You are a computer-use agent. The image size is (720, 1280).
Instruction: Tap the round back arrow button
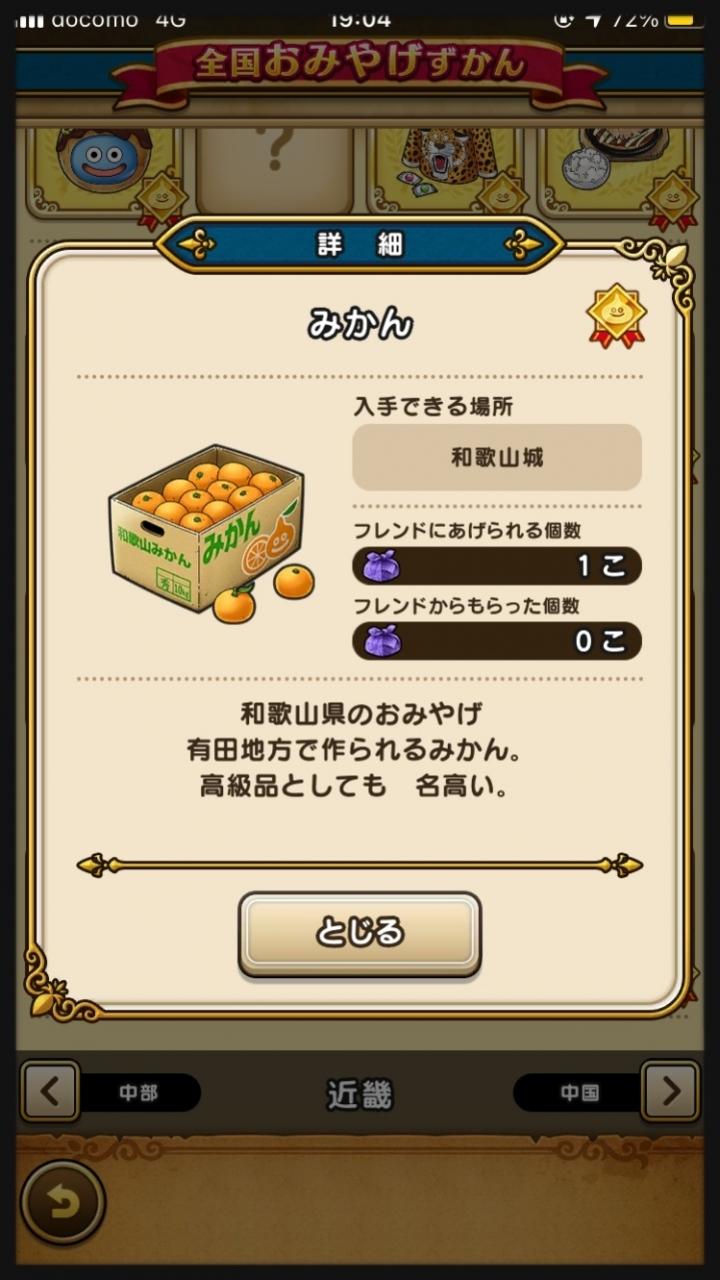(63, 1202)
